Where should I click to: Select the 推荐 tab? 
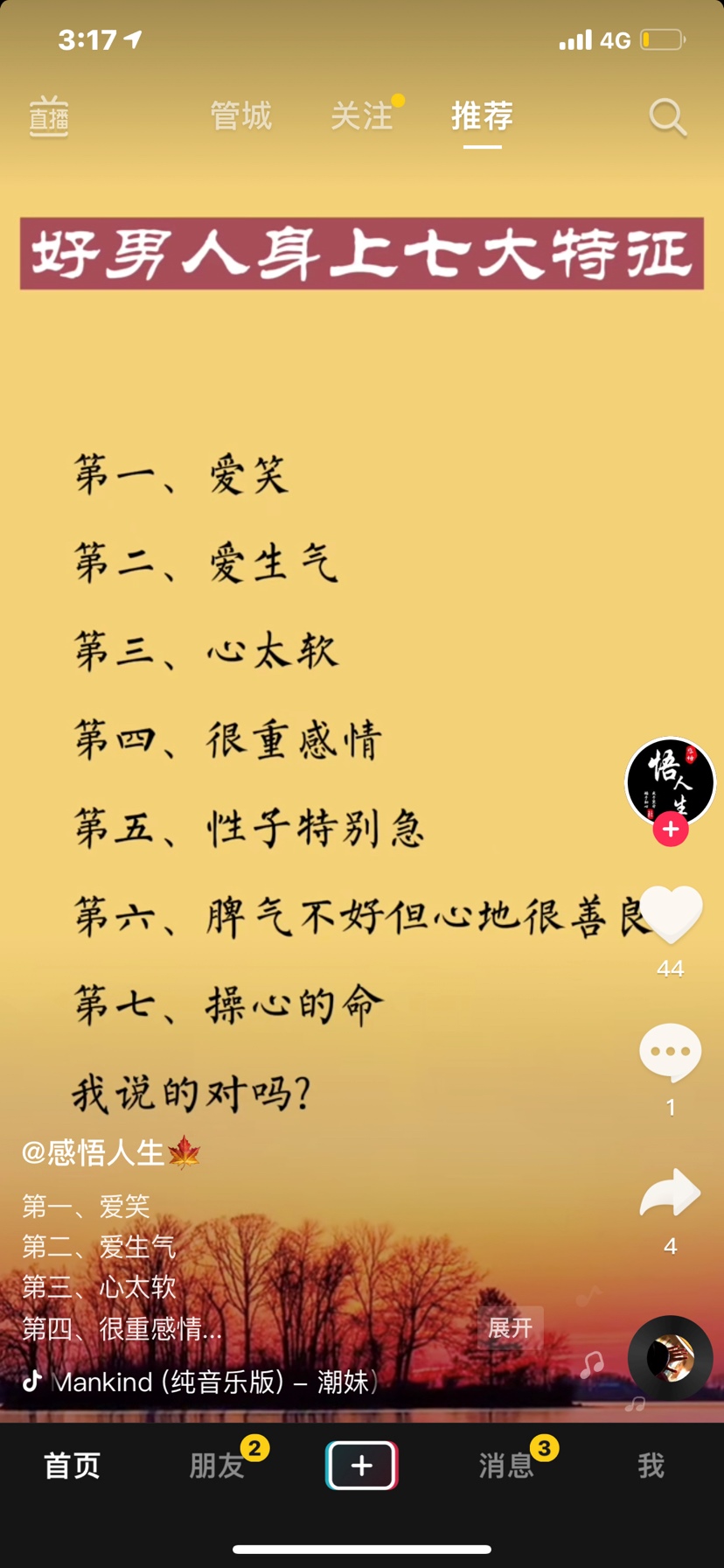pyautogui.click(x=482, y=116)
